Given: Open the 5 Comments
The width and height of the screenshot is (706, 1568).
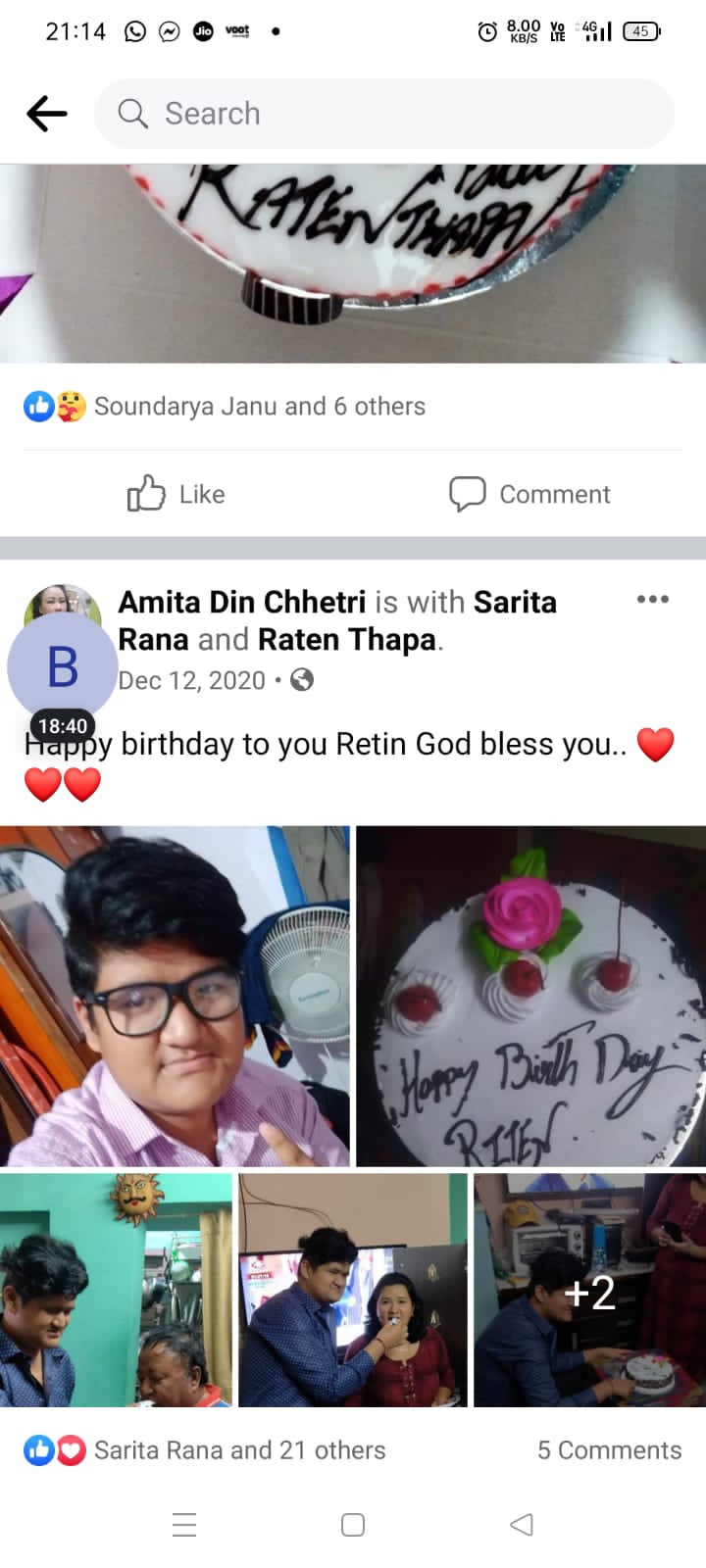Looking at the screenshot, I should 609,1450.
